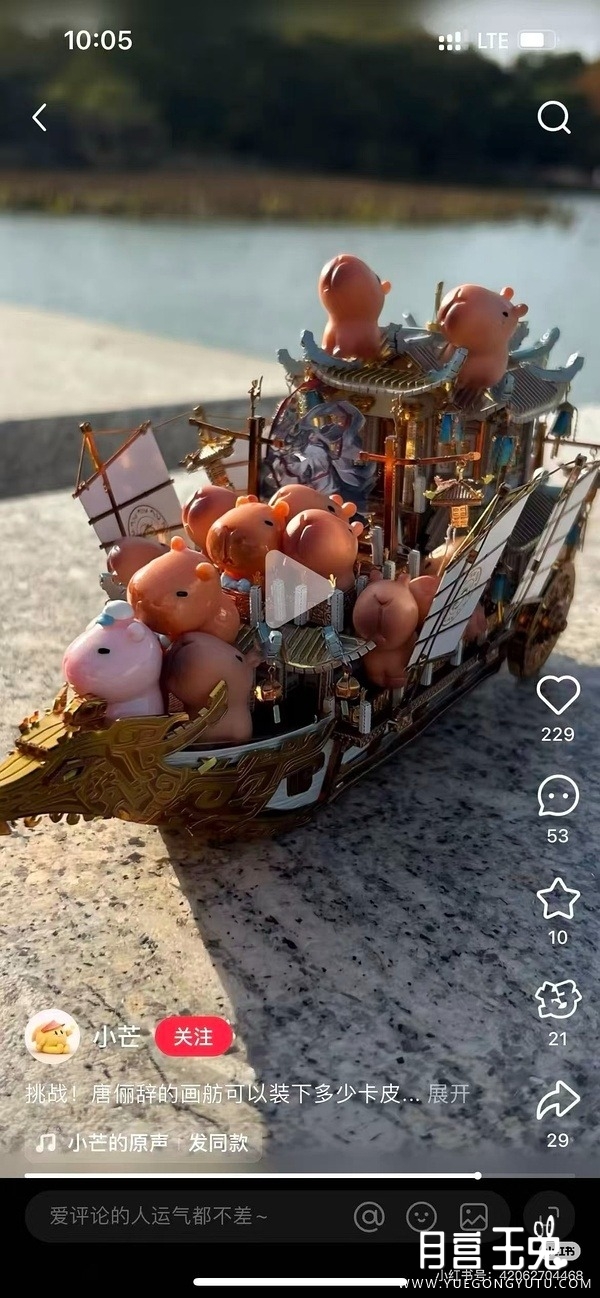
Task: Like the video with the heart icon
Action: 558,695
